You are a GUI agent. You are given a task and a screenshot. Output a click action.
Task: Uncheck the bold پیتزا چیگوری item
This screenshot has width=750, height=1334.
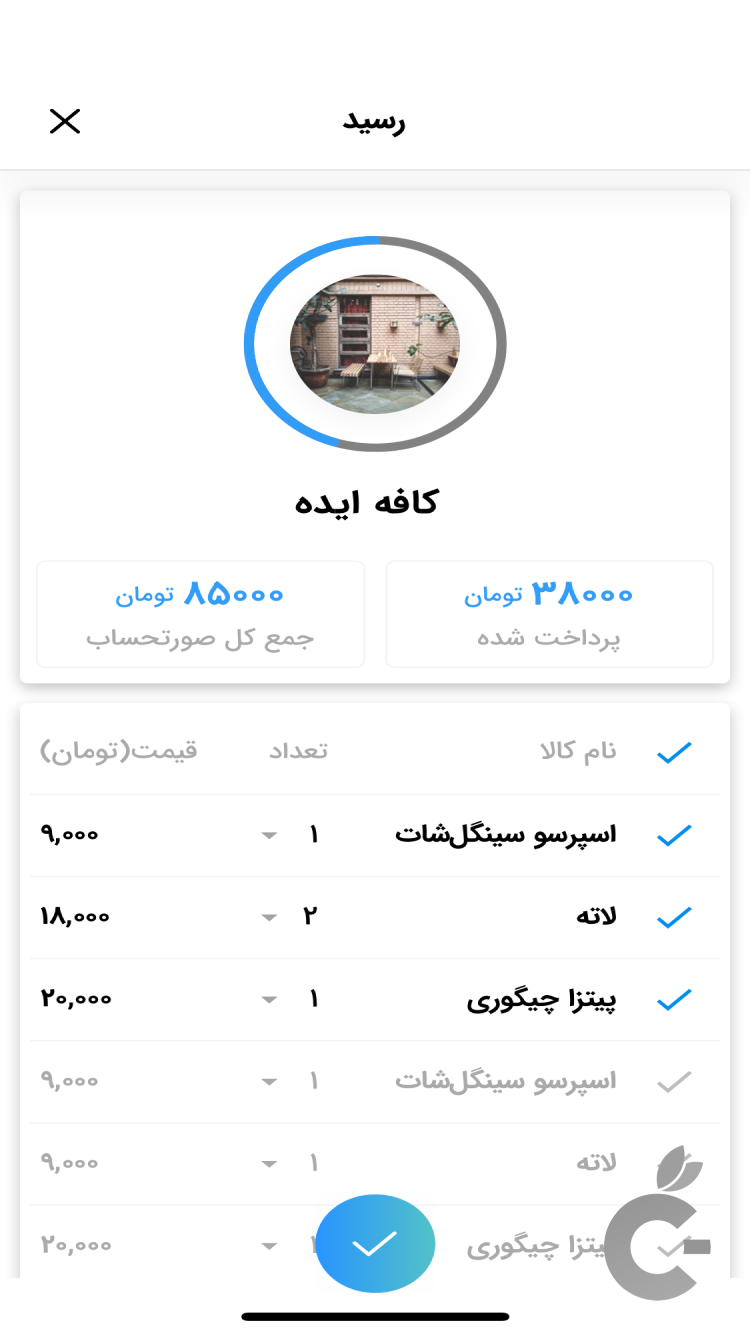[675, 999]
